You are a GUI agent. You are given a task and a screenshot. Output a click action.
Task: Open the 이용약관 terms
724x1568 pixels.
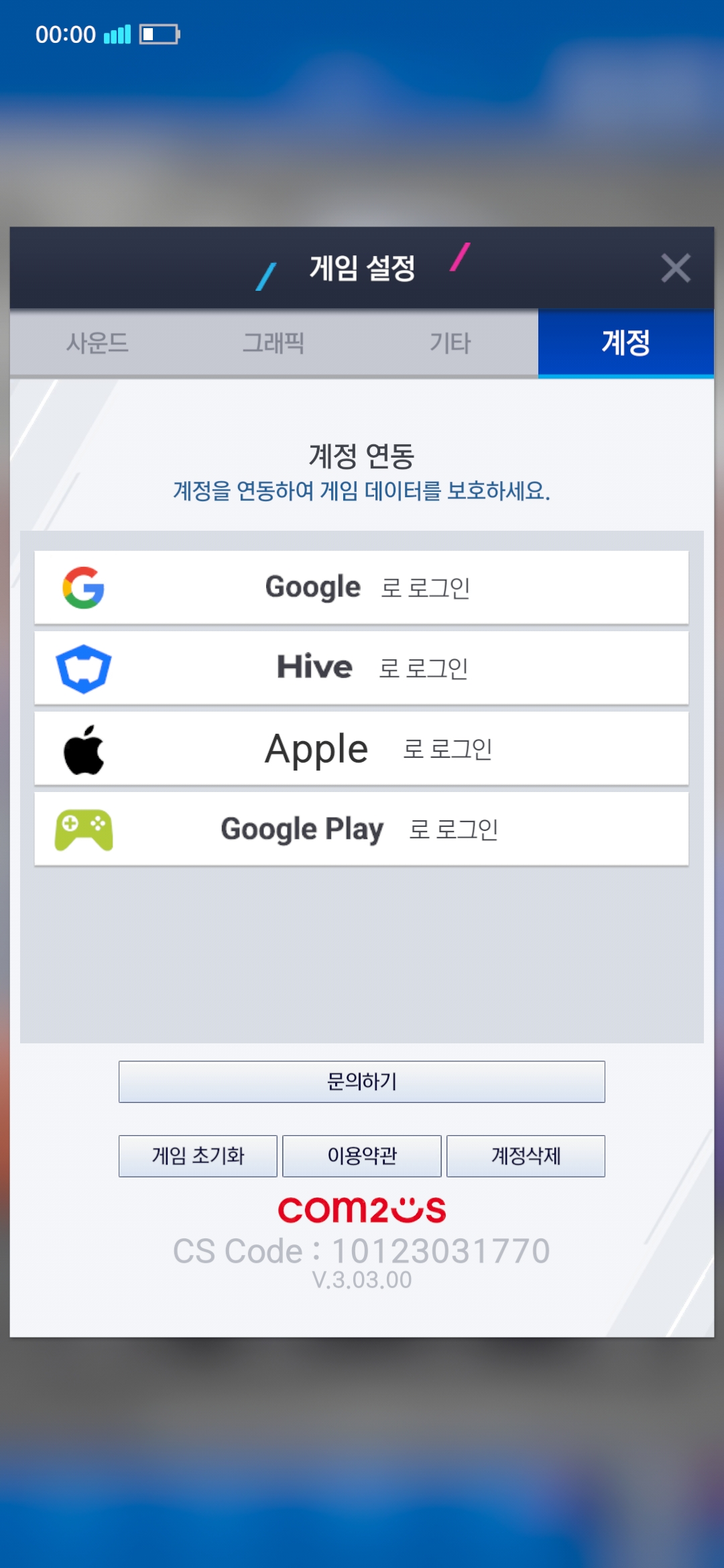[x=362, y=1156]
